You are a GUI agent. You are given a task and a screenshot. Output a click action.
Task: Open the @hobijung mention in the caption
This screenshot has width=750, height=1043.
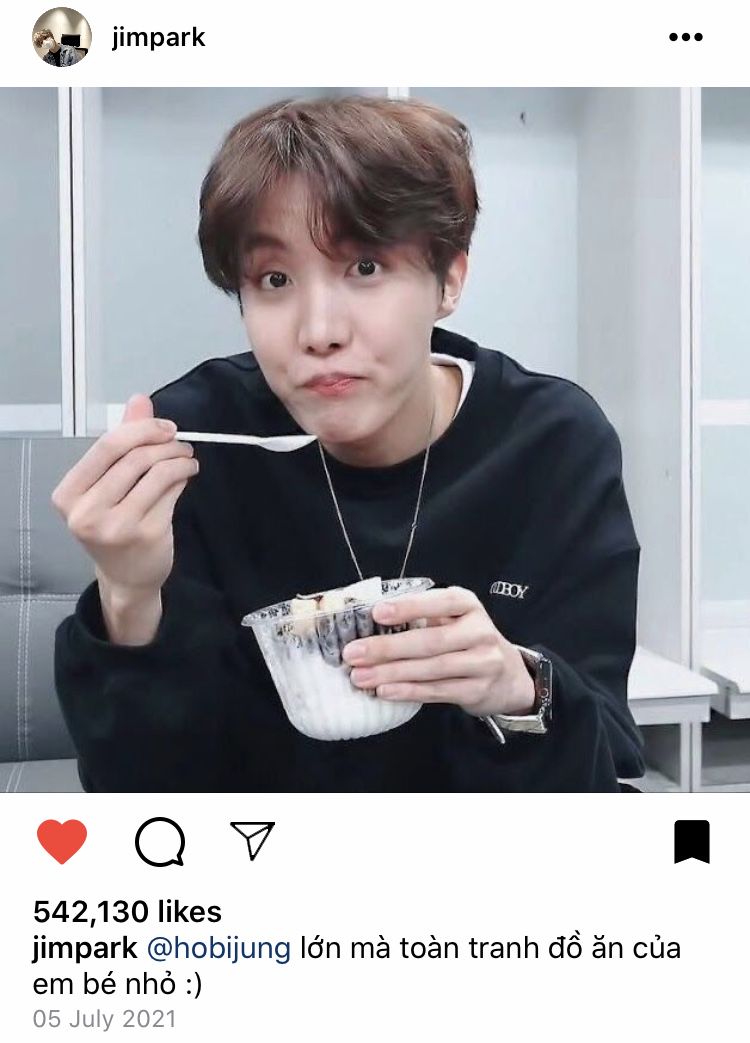tap(218, 949)
